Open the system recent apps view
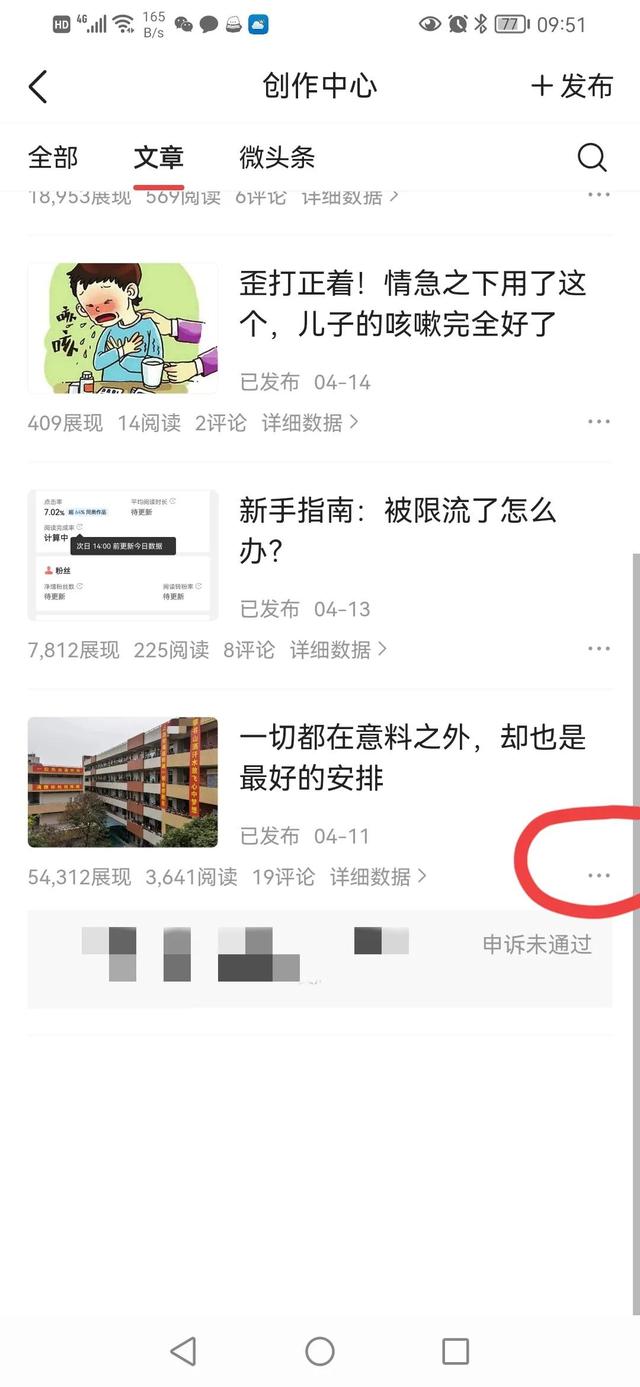 (x=455, y=1351)
